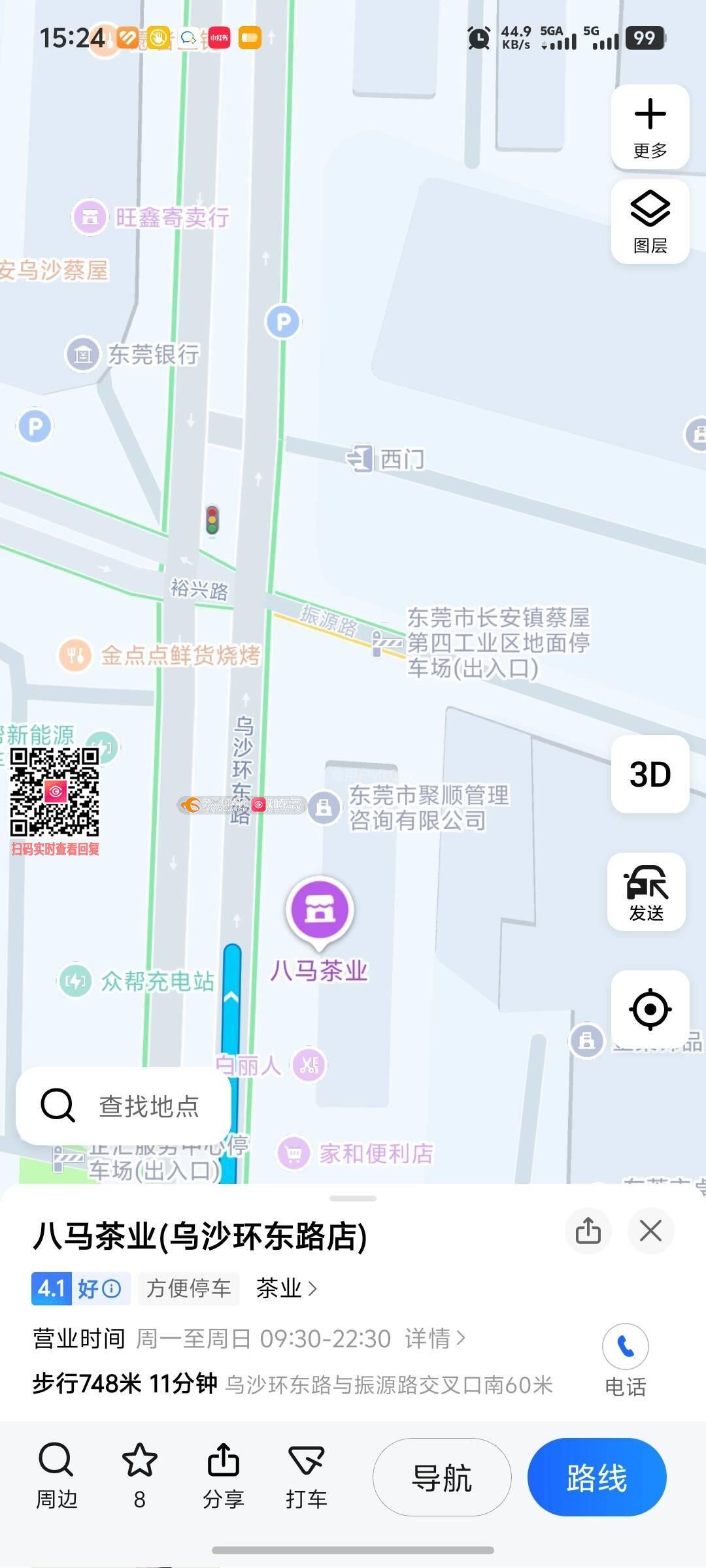
Task: Show 路线 route options
Action: click(x=597, y=1477)
